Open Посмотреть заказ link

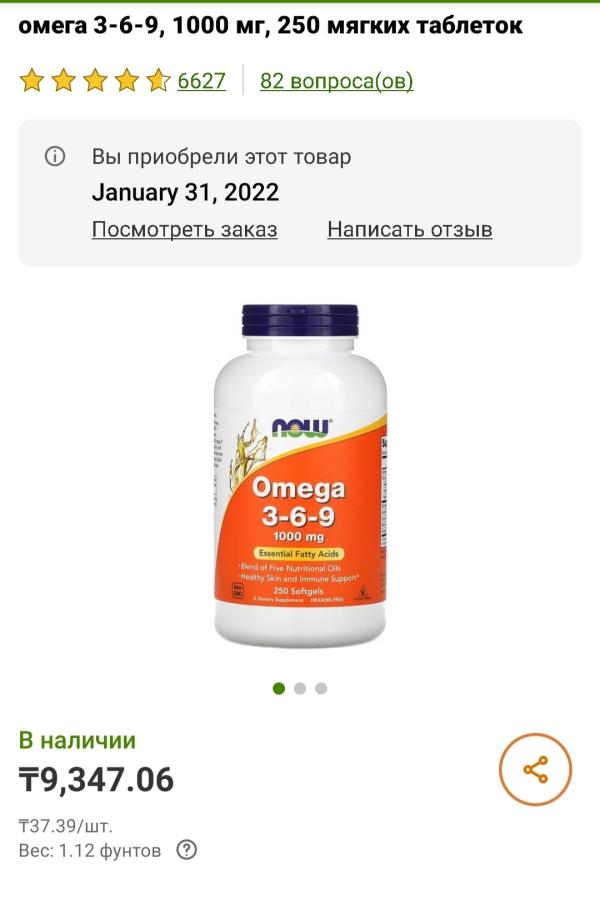tap(184, 229)
